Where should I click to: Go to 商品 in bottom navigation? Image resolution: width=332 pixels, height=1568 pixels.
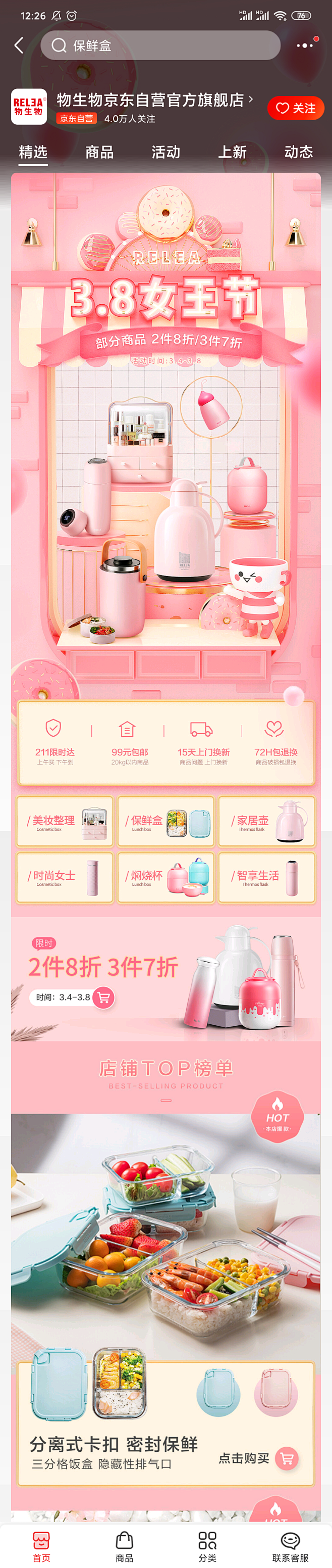coord(124,1546)
